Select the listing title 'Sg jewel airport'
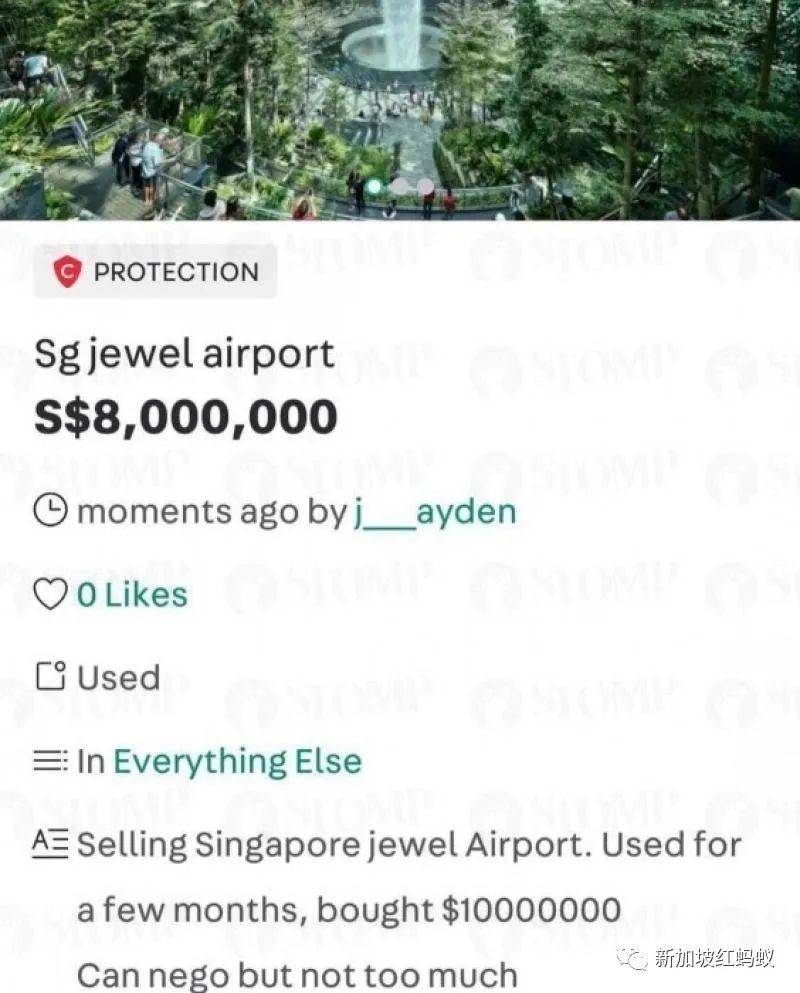This screenshot has height=993, width=800. click(x=185, y=353)
